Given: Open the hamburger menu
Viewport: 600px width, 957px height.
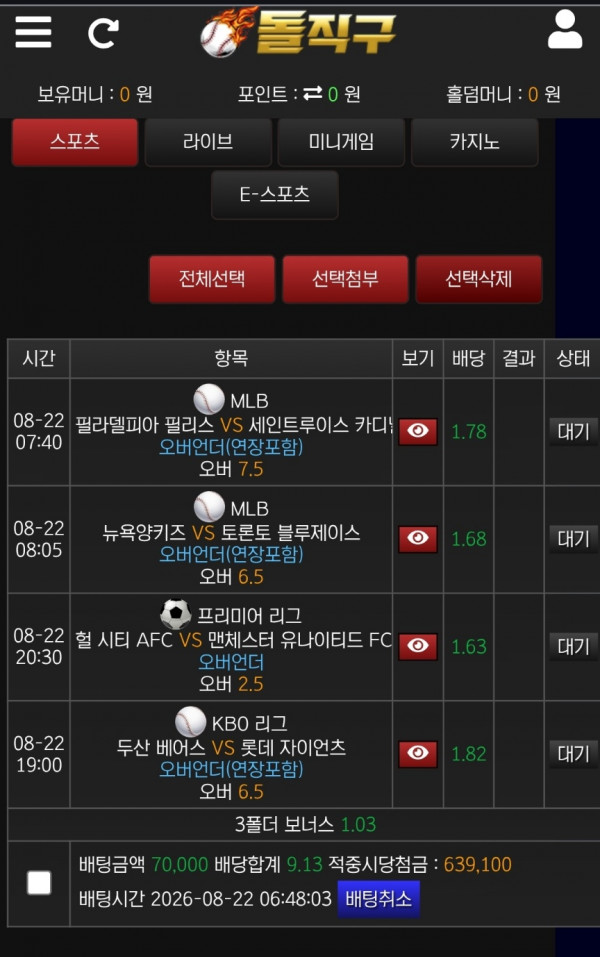Looking at the screenshot, I should (x=33, y=32).
